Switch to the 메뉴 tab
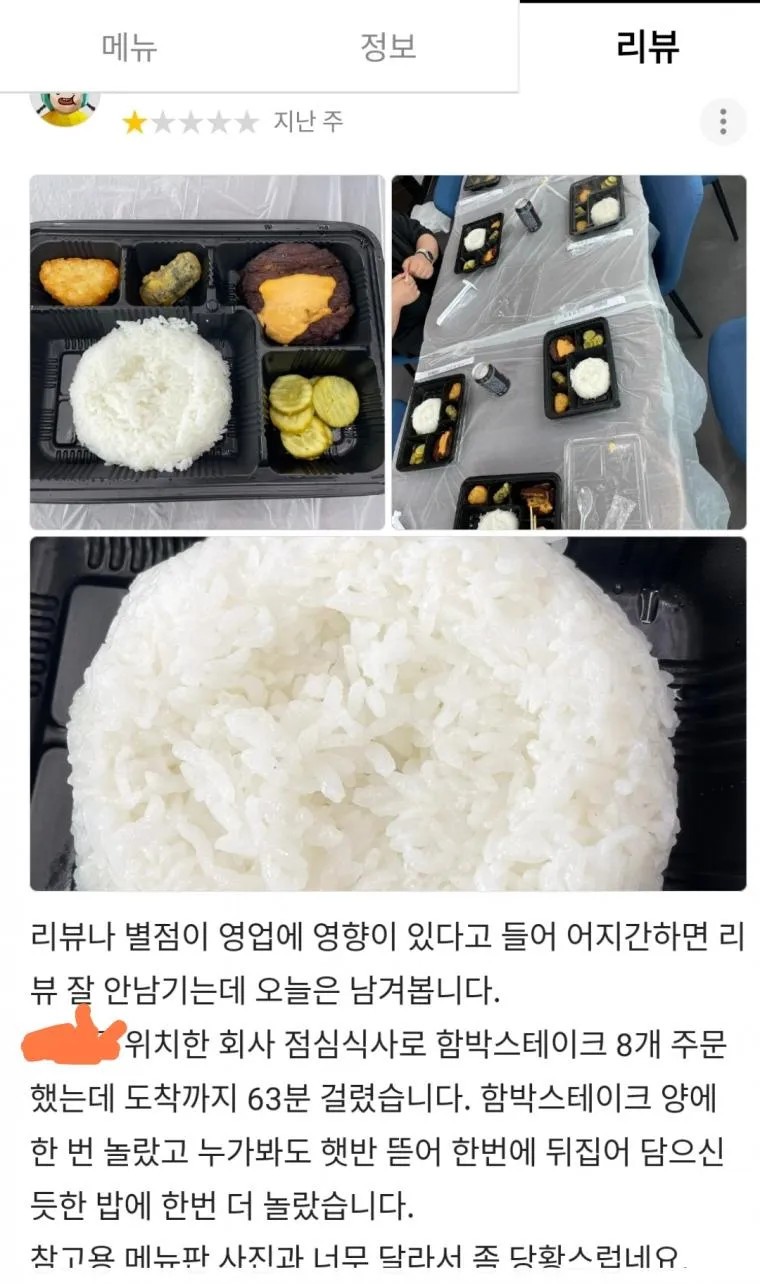 (x=130, y=47)
